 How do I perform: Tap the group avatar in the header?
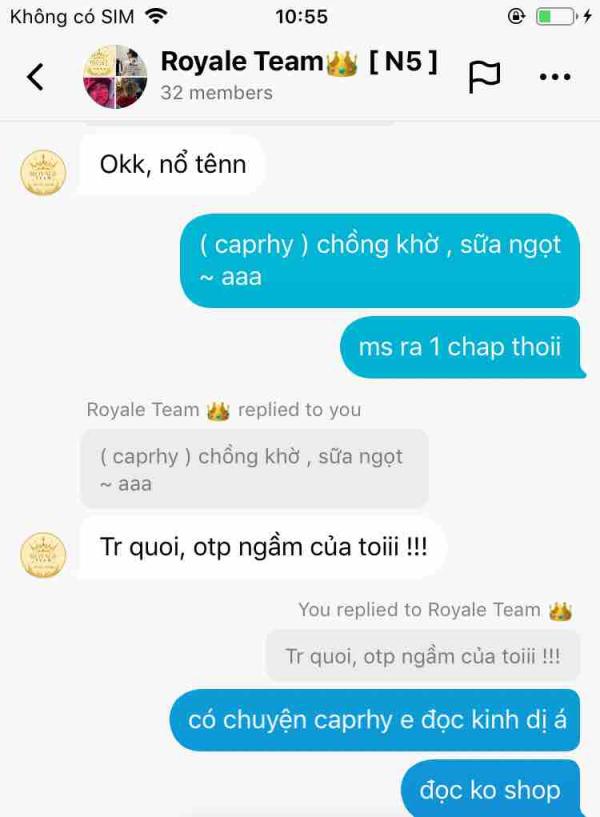[115, 77]
